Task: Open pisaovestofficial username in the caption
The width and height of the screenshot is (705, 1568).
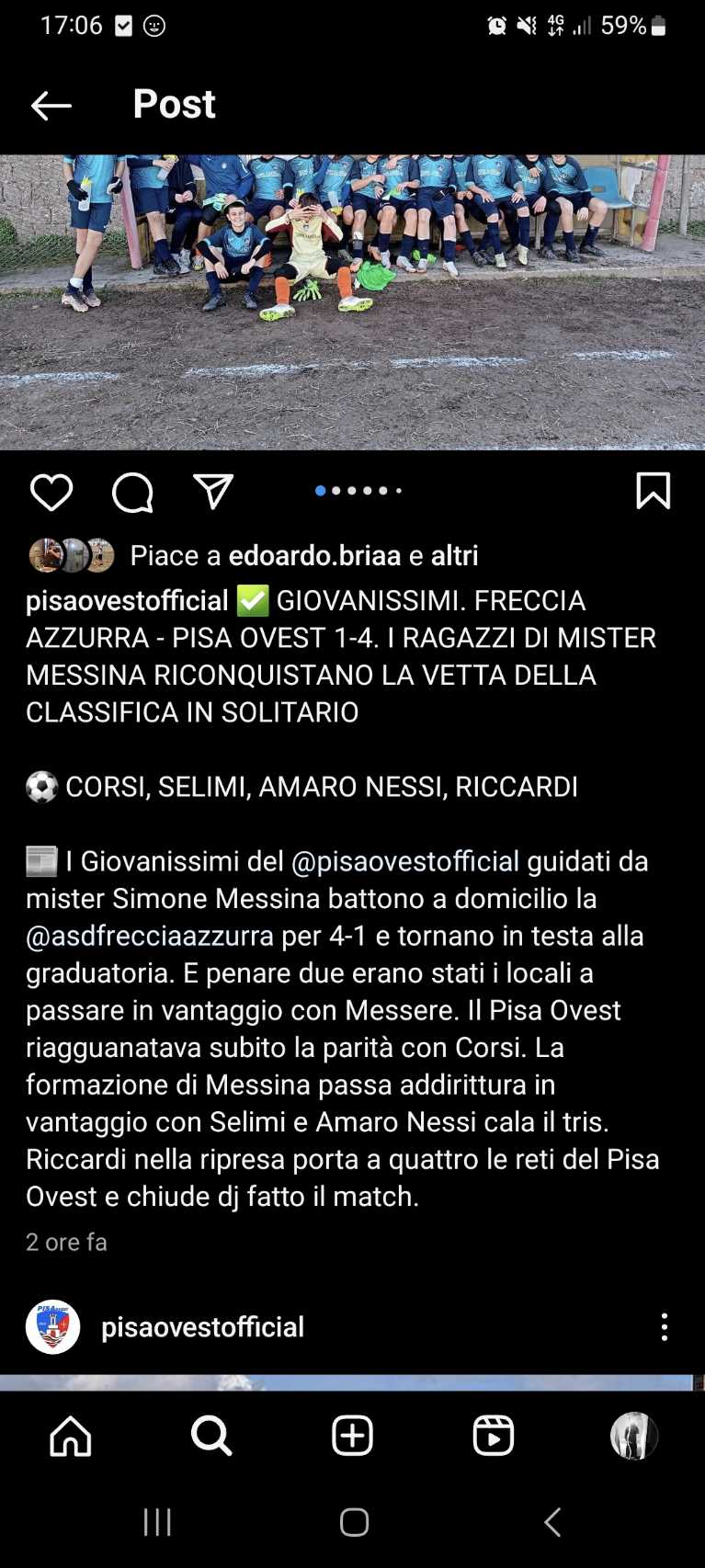Action: pyautogui.click(x=127, y=600)
